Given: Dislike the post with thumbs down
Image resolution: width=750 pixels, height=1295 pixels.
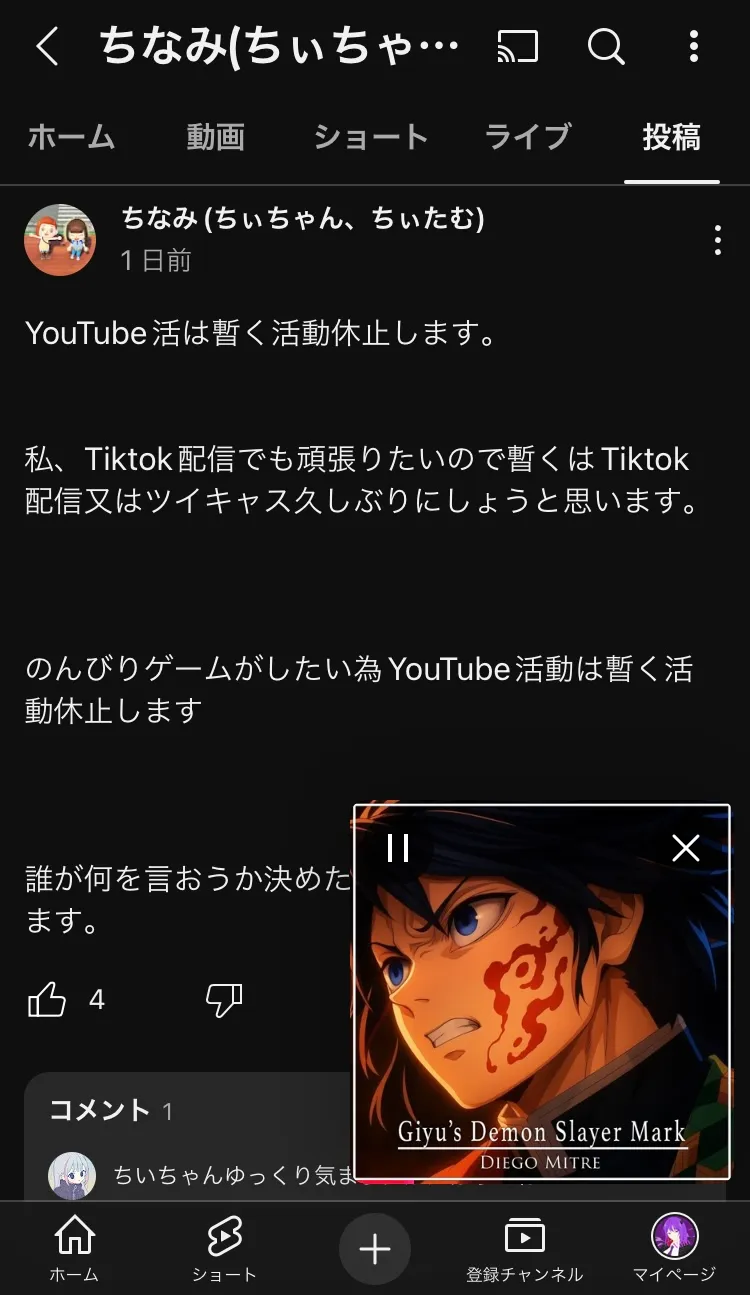Looking at the screenshot, I should 223,999.
